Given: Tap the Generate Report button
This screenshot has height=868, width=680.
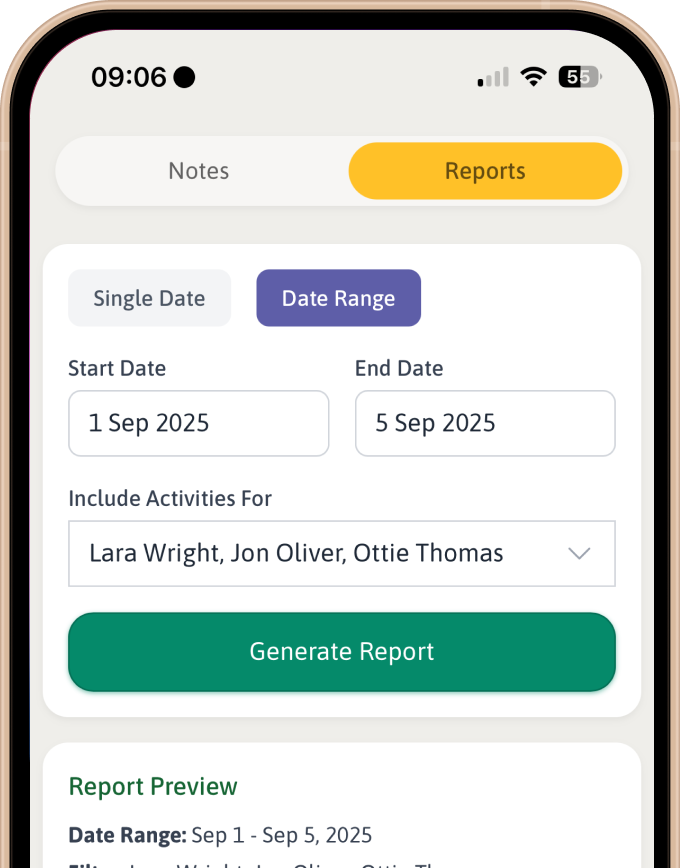Looking at the screenshot, I should (x=342, y=652).
